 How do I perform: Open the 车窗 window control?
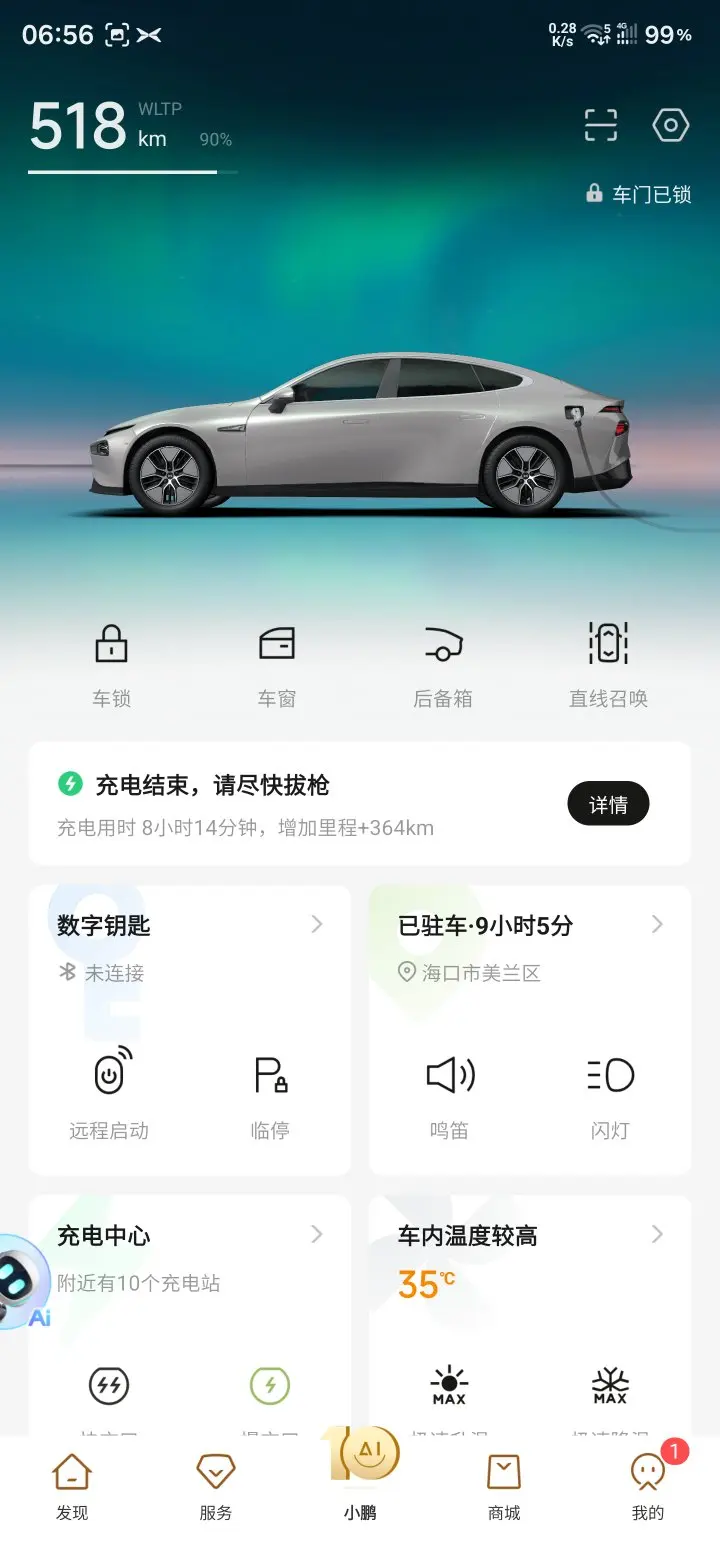coord(277,665)
